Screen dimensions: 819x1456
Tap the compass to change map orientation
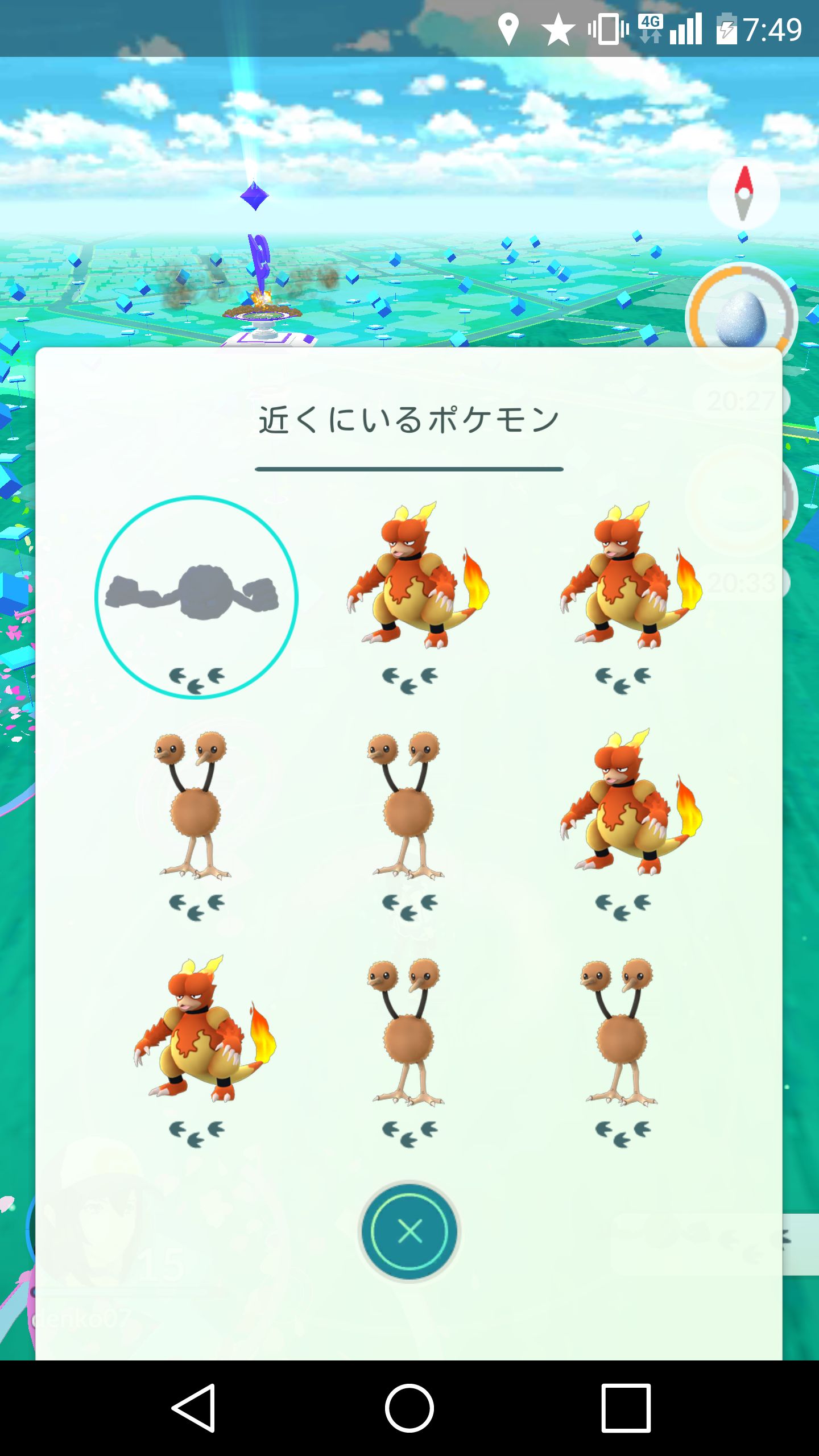743,193
